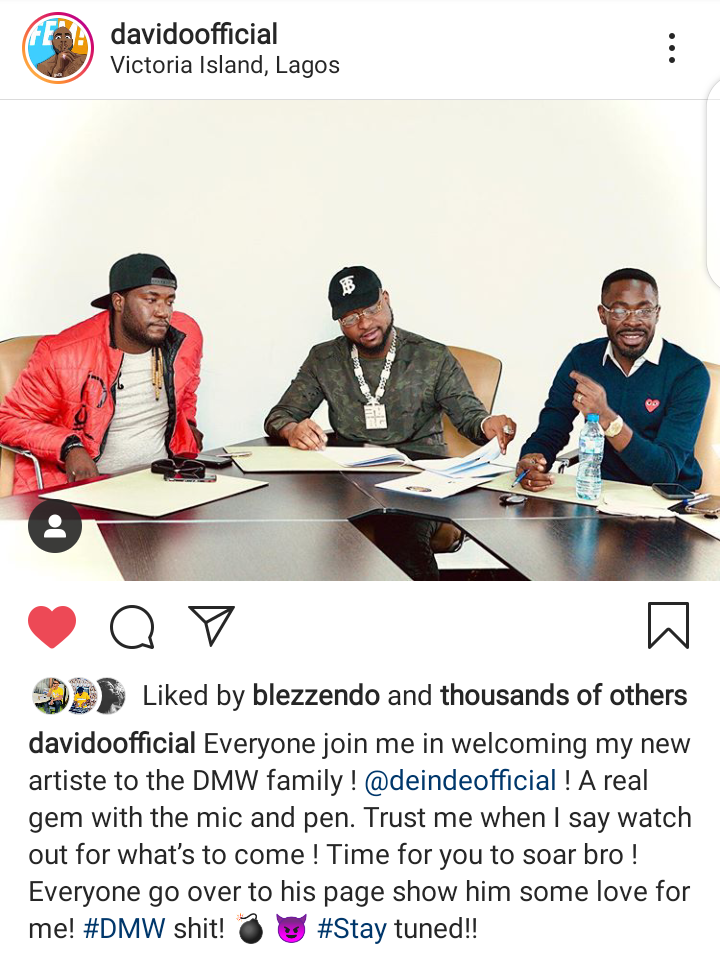Open davidoofficial's profile picture story
Image resolution: width=720 pixels, height=960 pixels.
pos(58,48)
